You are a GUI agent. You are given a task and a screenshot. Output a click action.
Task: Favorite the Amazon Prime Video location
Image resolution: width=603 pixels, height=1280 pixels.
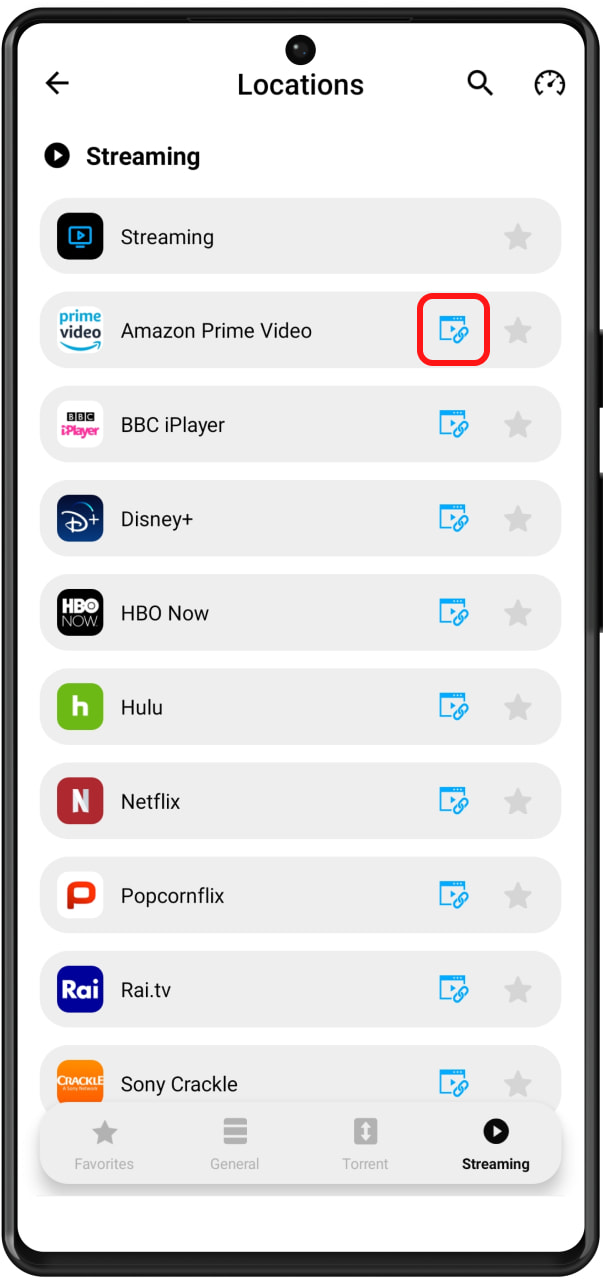517,330
